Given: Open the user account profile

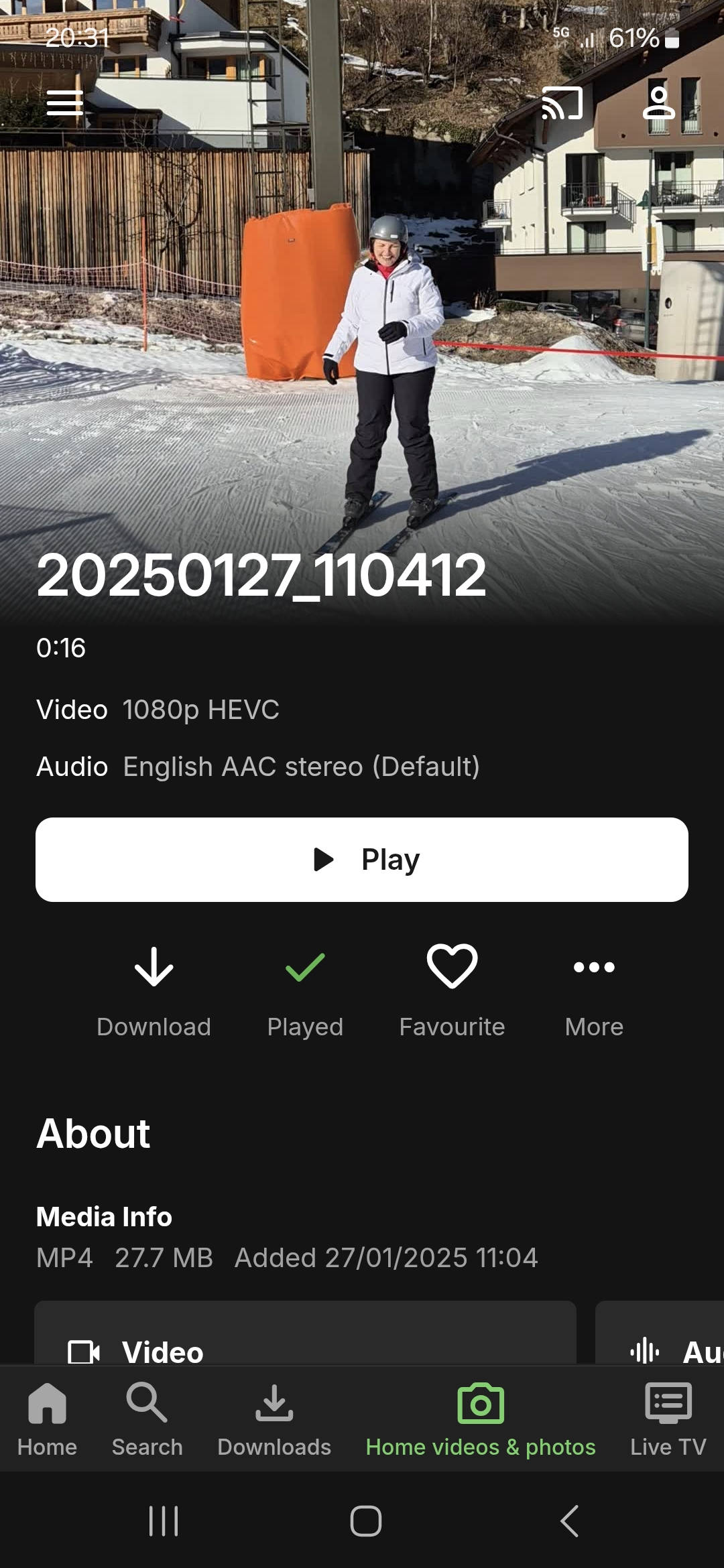Looking at the screenshot, I should [x=658, y=103].
